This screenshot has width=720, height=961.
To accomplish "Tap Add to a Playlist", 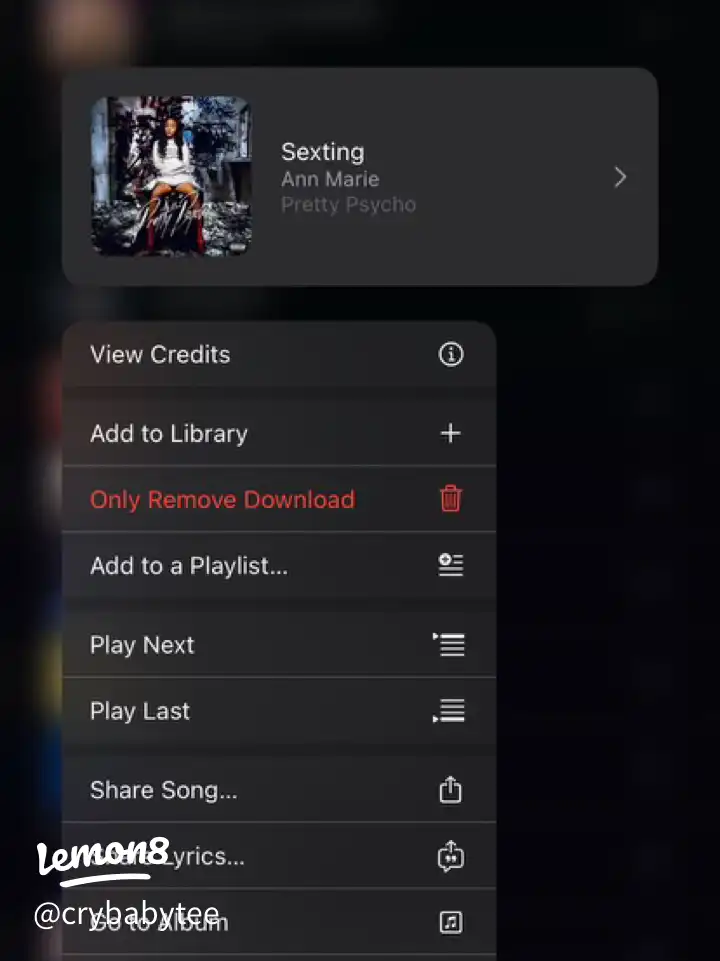I will (x=278, y=565).
